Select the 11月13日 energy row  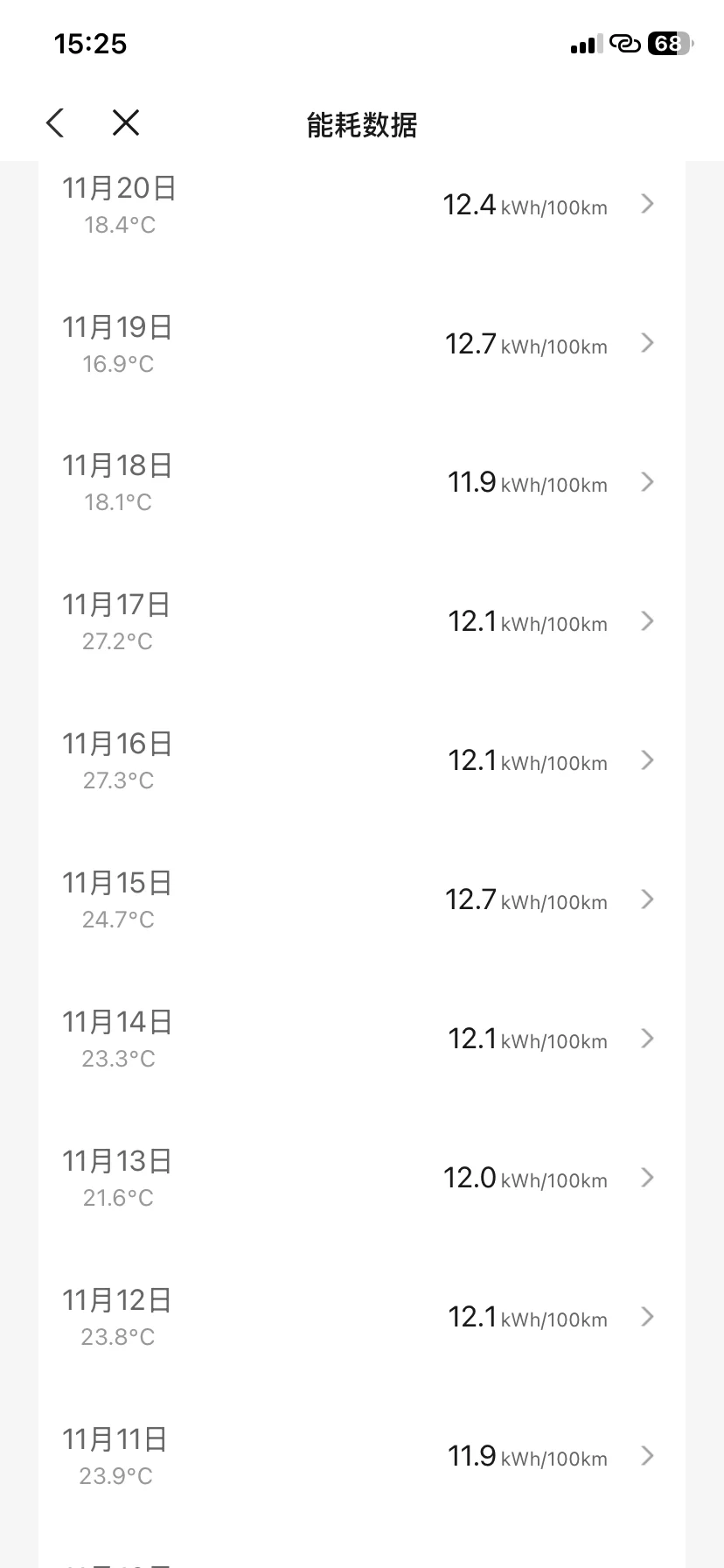click(360, 1179)
